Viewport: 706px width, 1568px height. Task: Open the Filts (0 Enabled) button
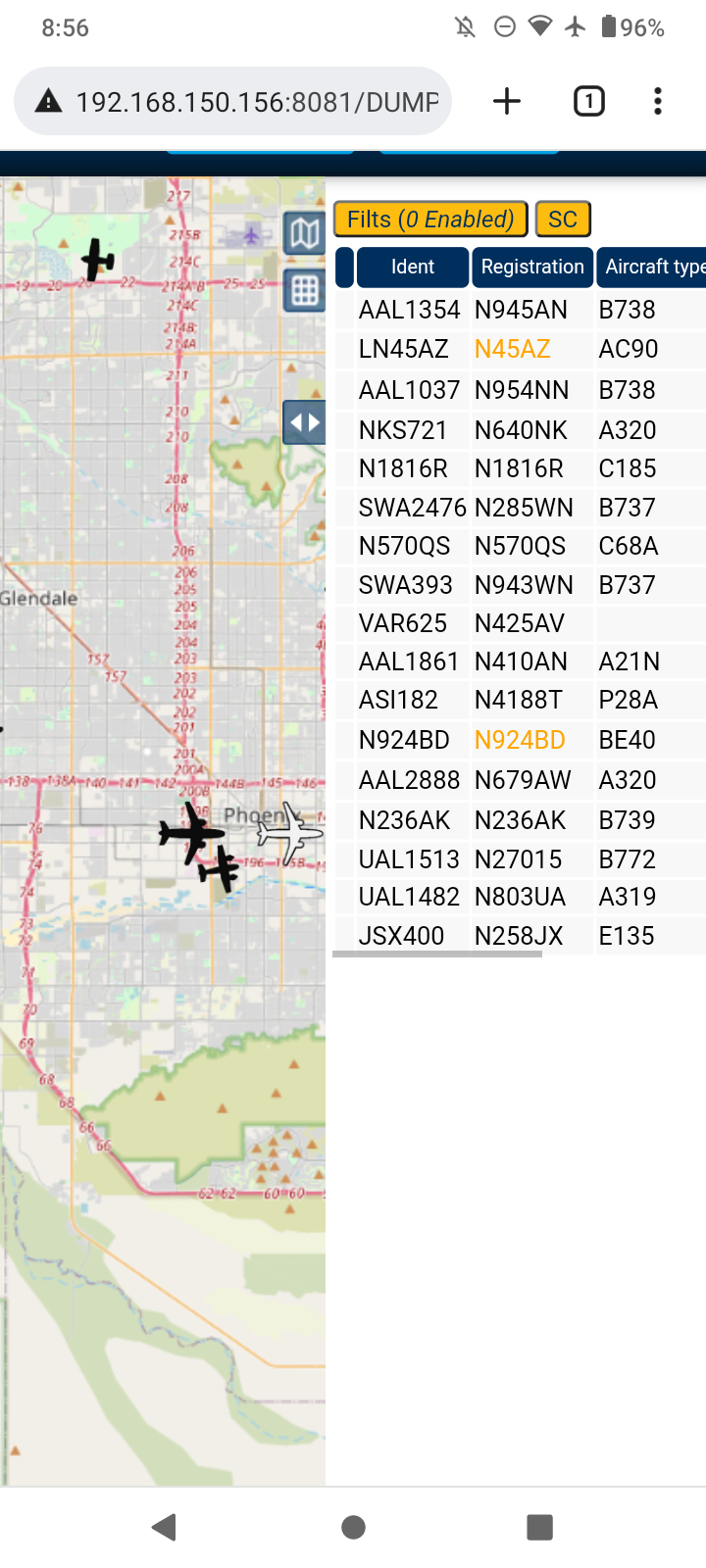point(430,220)
